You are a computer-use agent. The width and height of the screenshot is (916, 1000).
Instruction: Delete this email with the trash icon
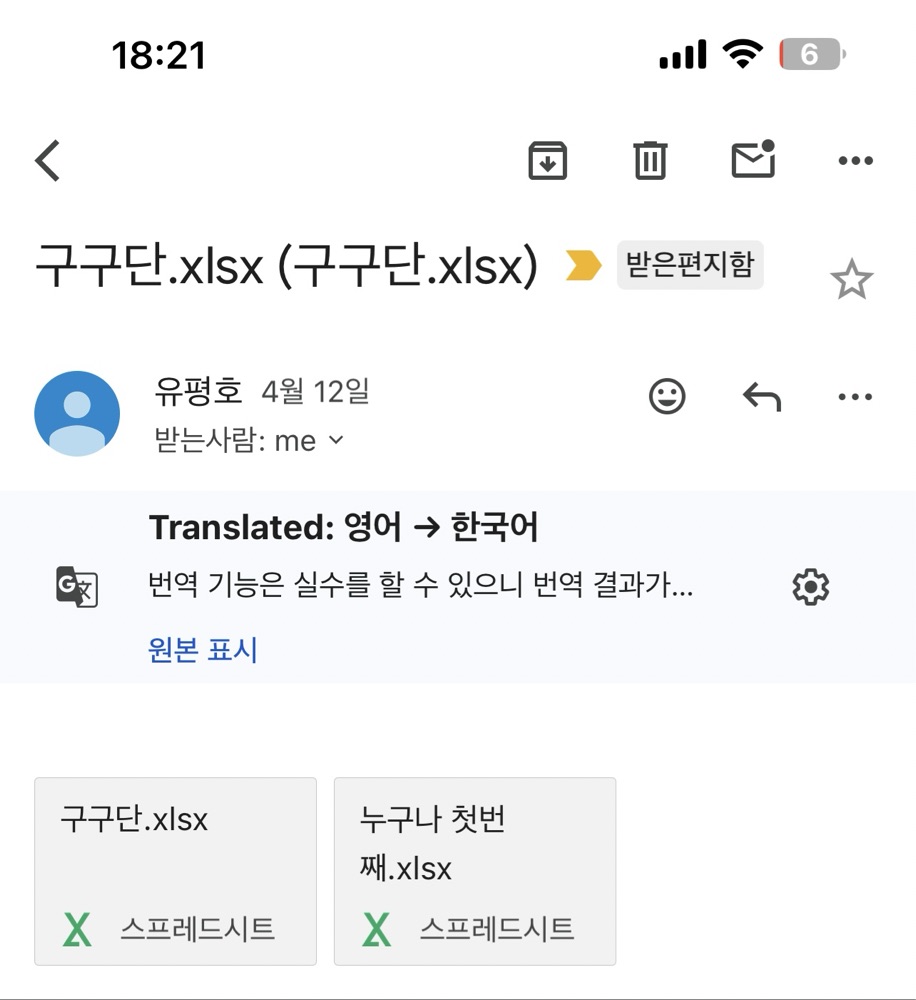650,161
